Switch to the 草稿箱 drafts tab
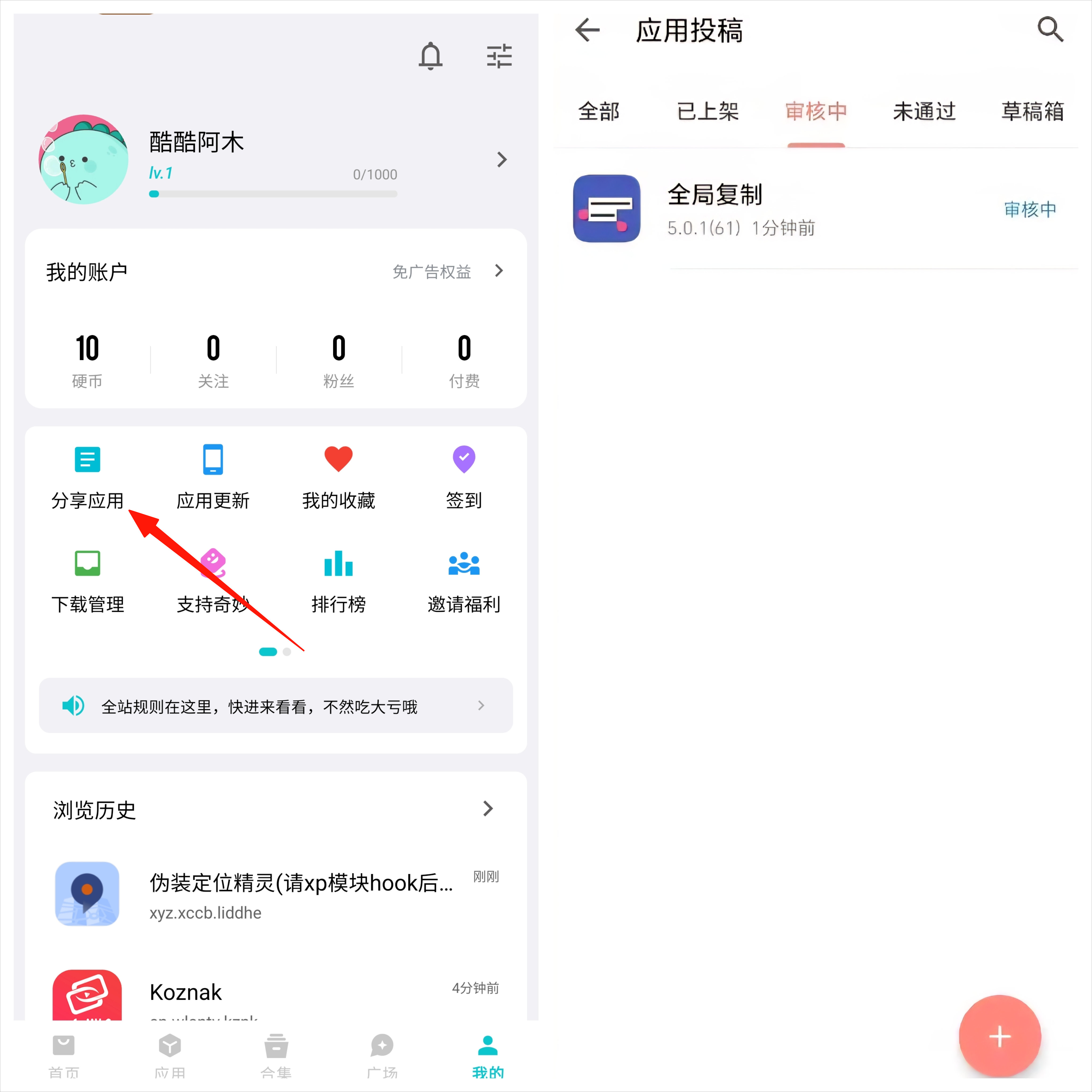1092x1092 pixels. point(1032,111)
